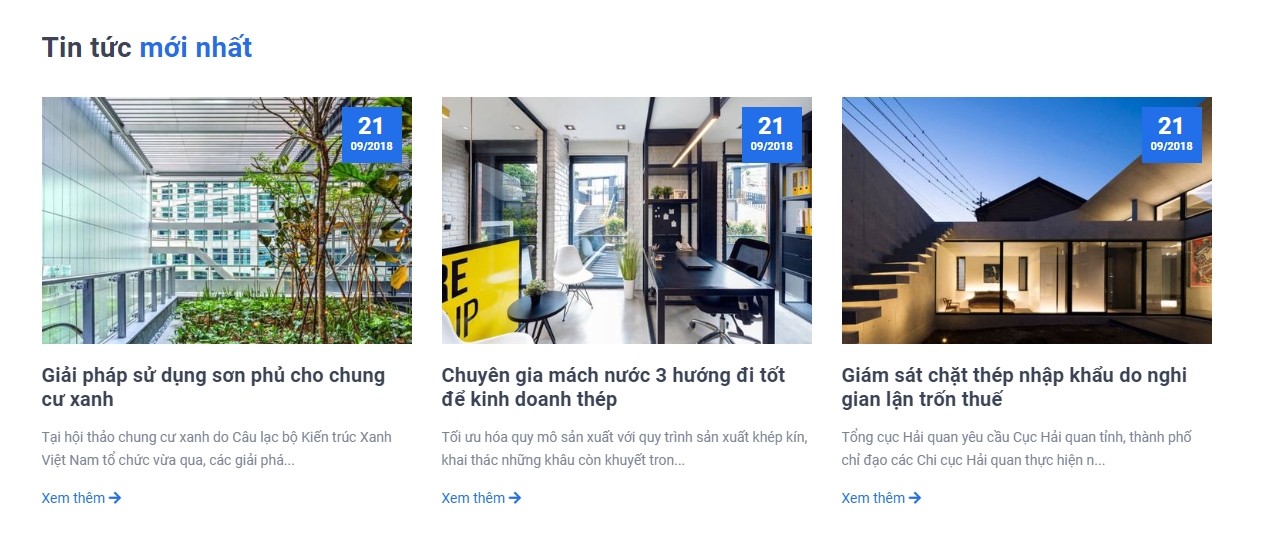1272x539 pixels.
Task: Open article 'Chuyên gia mách nước 3 hướng'
Action: 613,387
